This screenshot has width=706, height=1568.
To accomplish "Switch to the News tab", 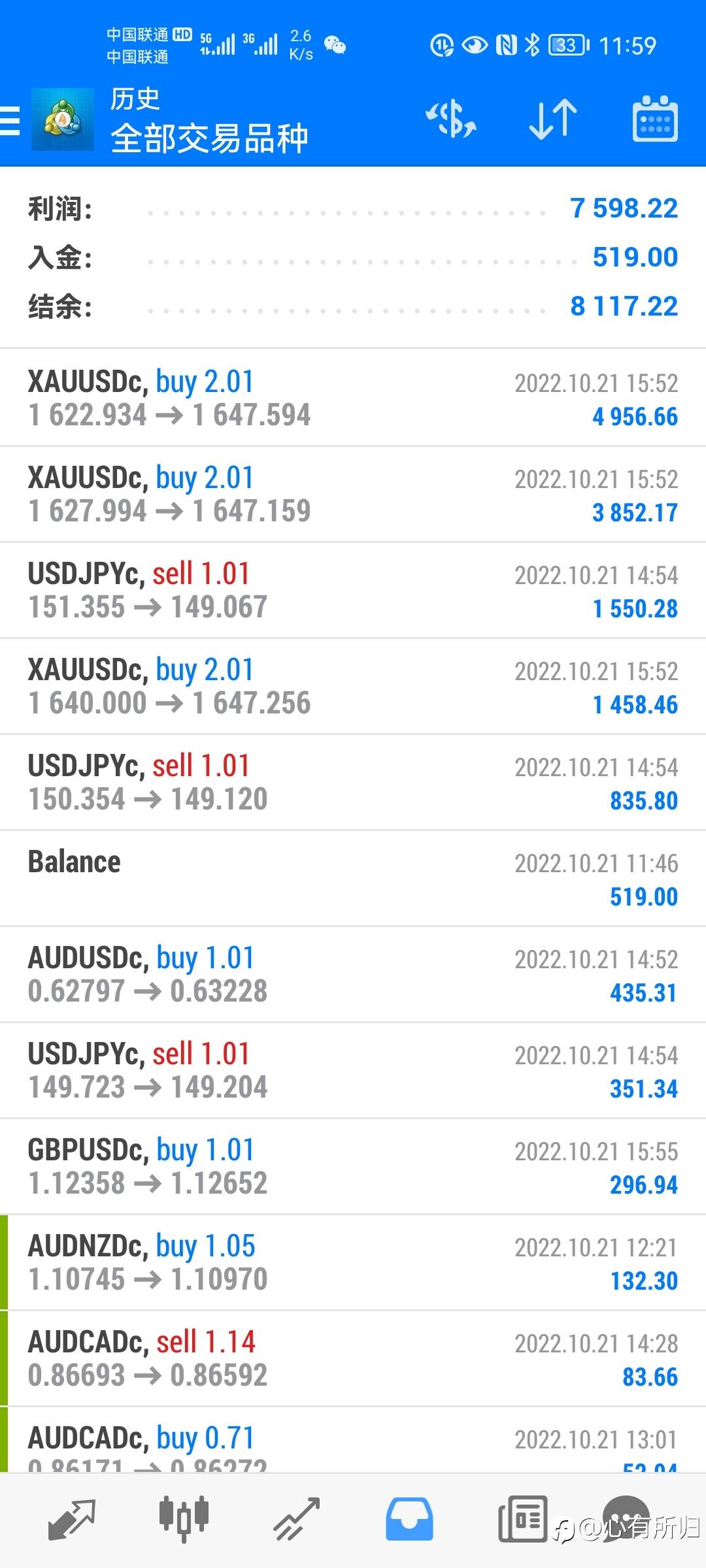I will [522, 1519].
